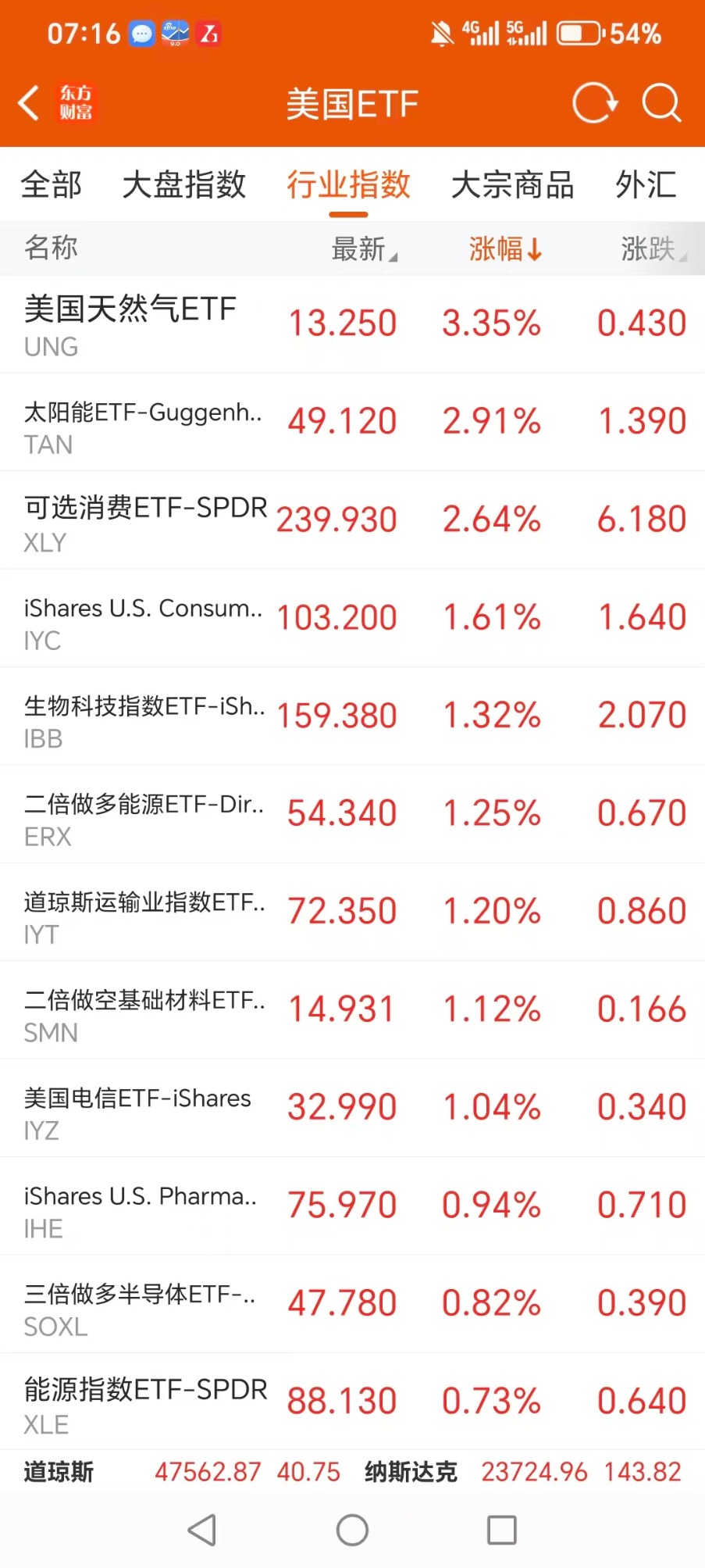View details for XLY 可选消费ETF
Viewport: 705px width, 1568px height.
click(x=351, y=520)
